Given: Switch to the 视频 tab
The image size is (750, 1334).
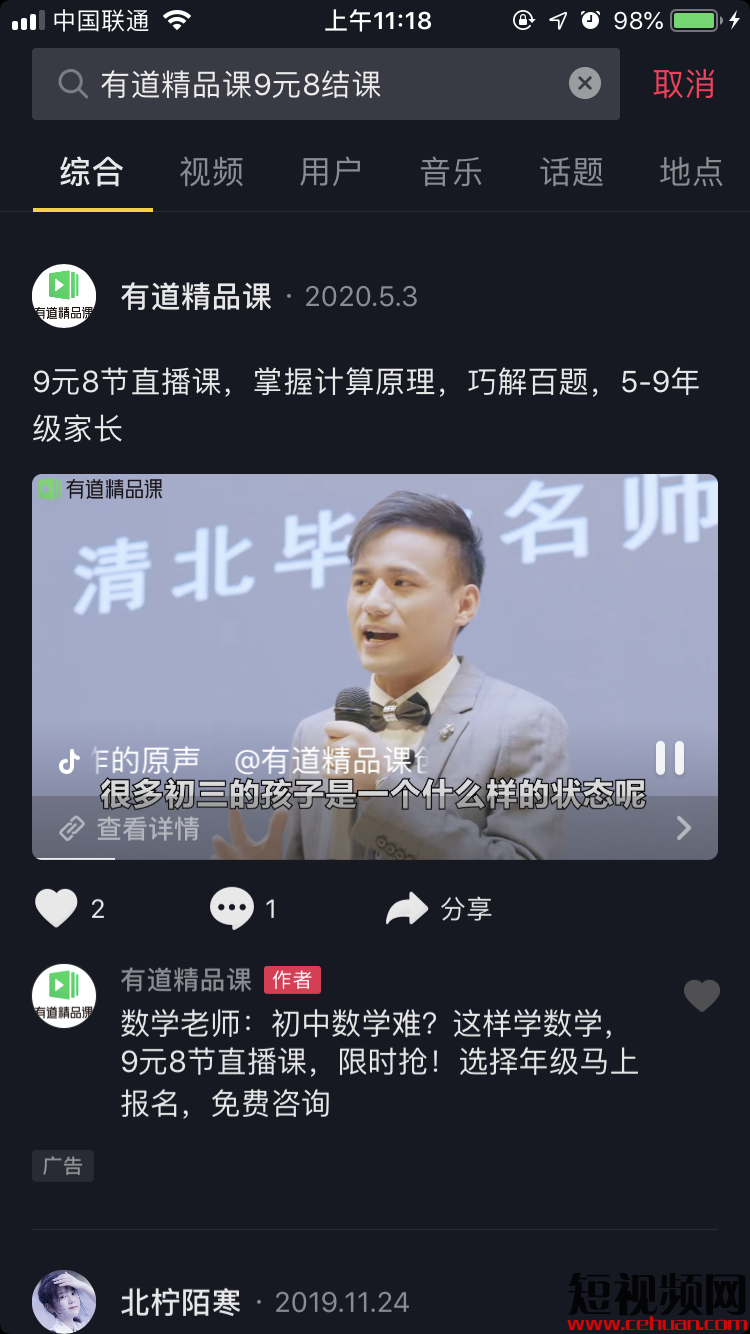Looking at the screenshot, I should pyautogui.click(x=211, y=172).
